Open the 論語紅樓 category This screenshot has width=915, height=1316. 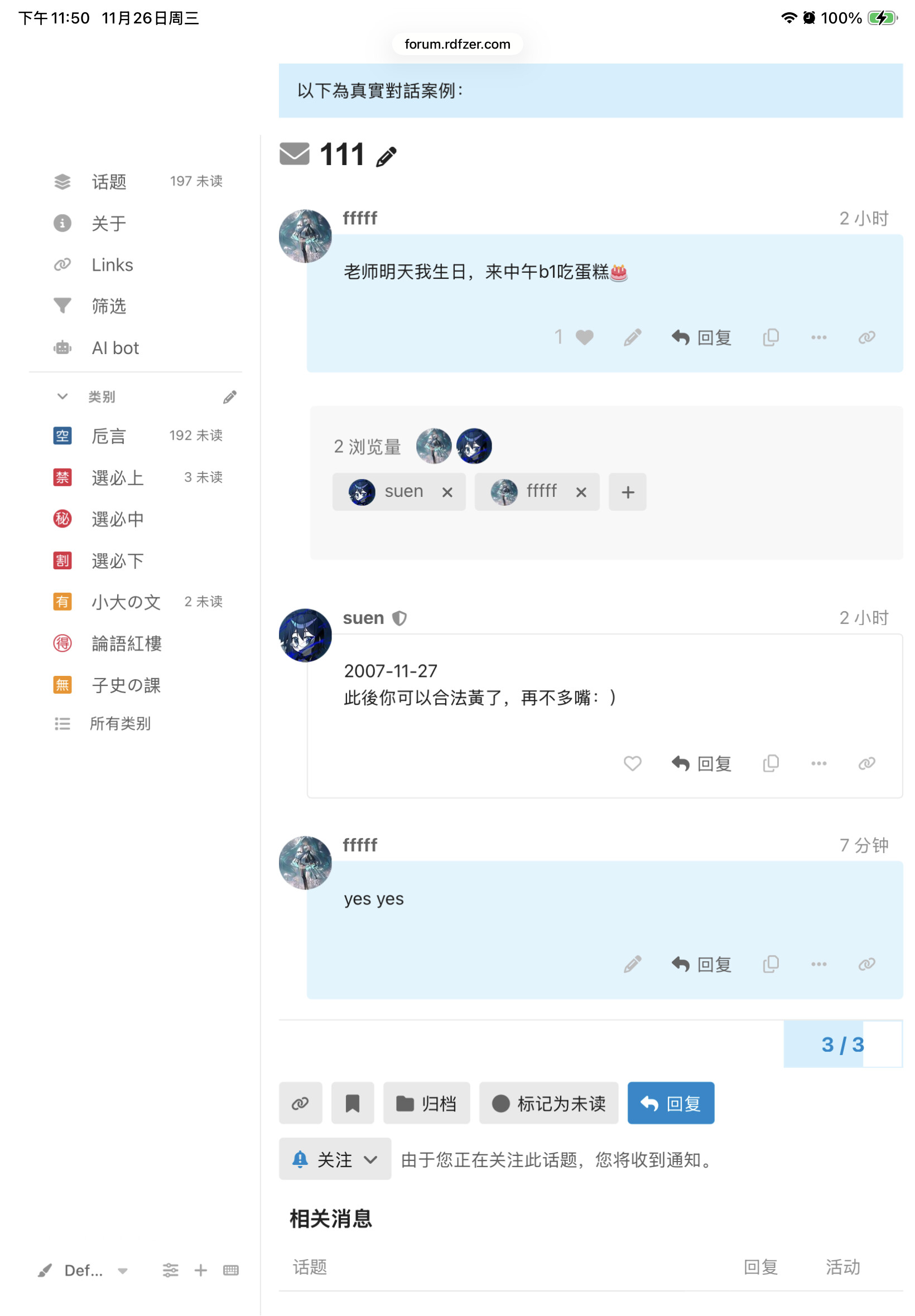tap(126, 643)
